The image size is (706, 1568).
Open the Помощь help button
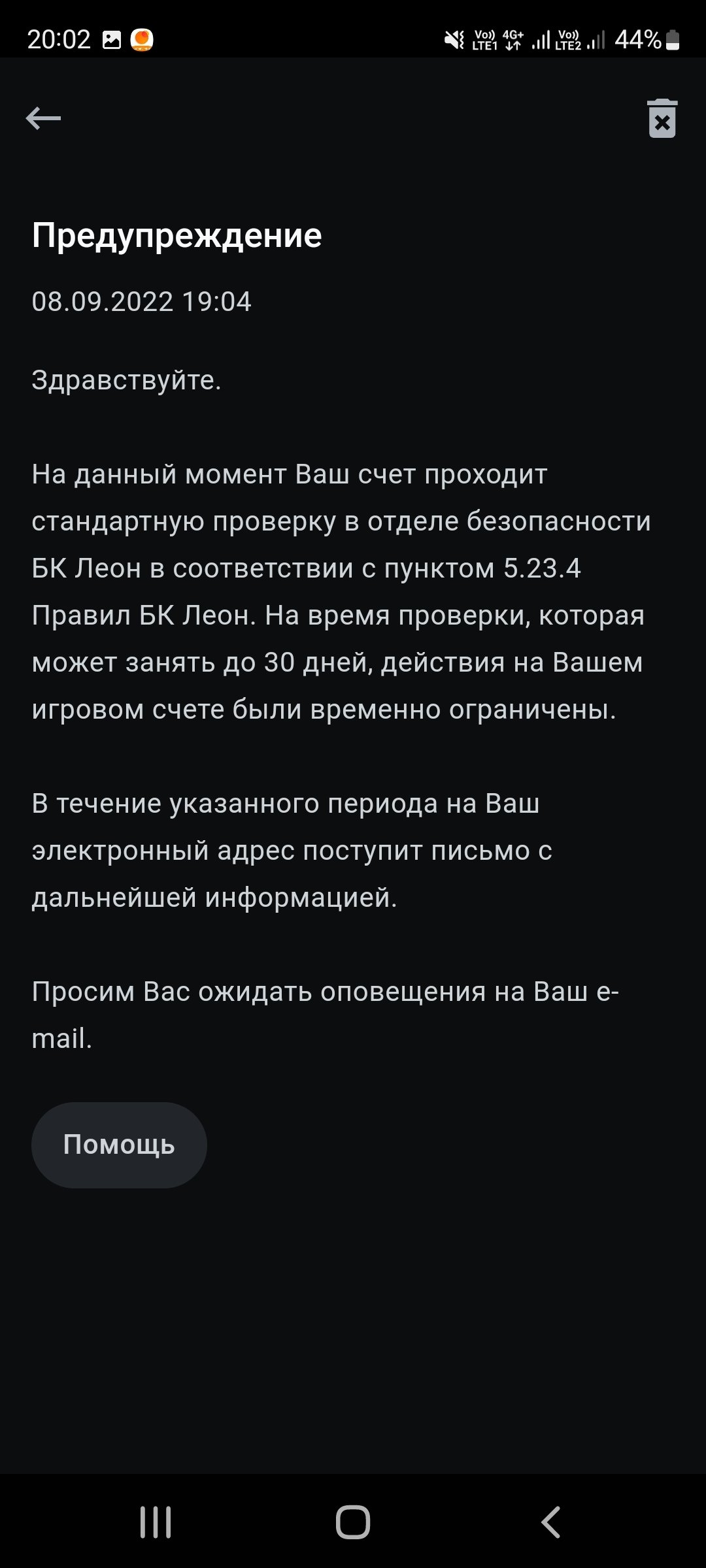(x=119, y=1145)
